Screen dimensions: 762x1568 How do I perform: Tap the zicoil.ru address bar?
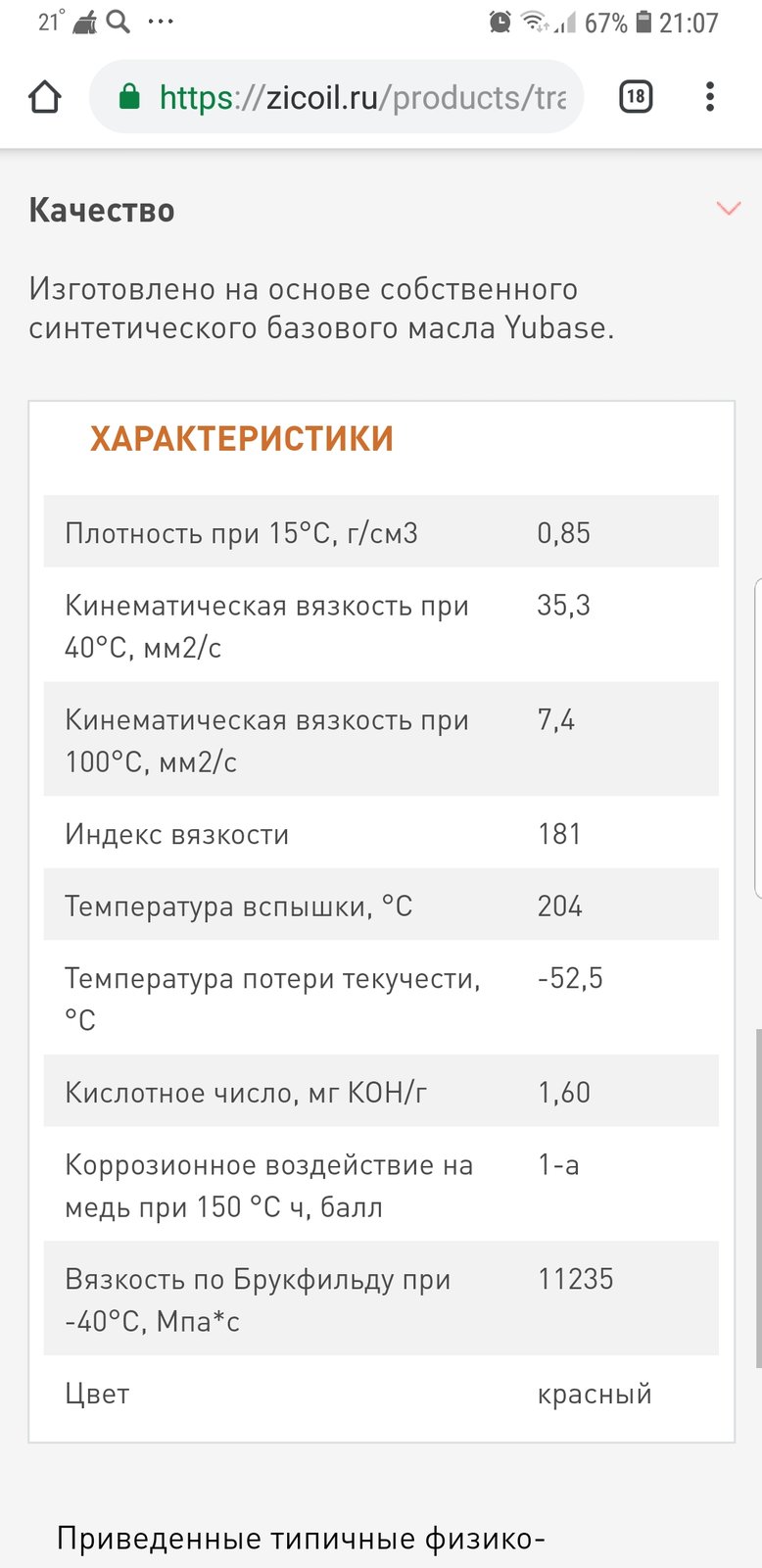pyautogui.click(x=337, y=97)
